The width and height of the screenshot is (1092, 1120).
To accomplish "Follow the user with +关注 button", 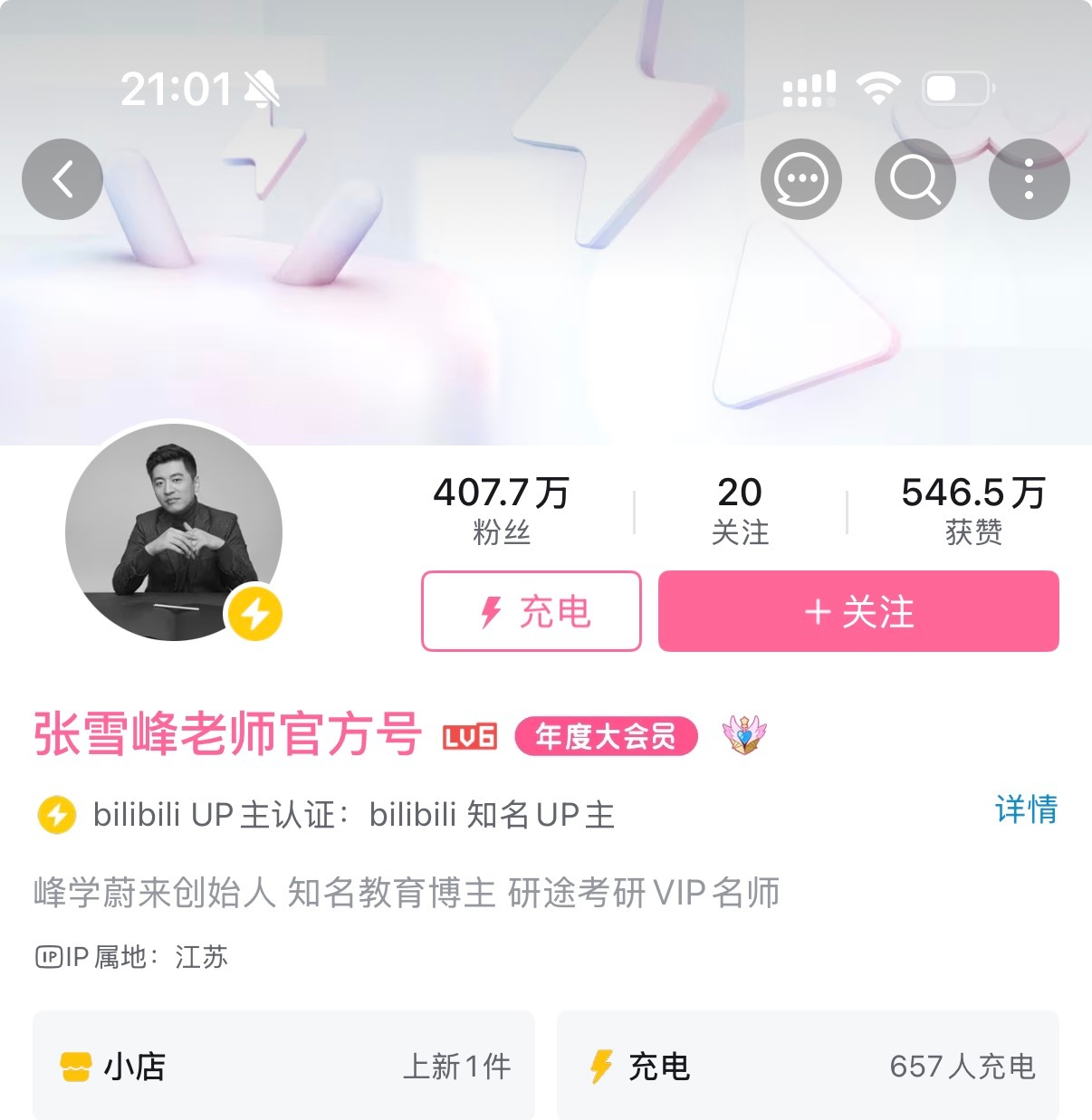I will click(x=858, y=612).
